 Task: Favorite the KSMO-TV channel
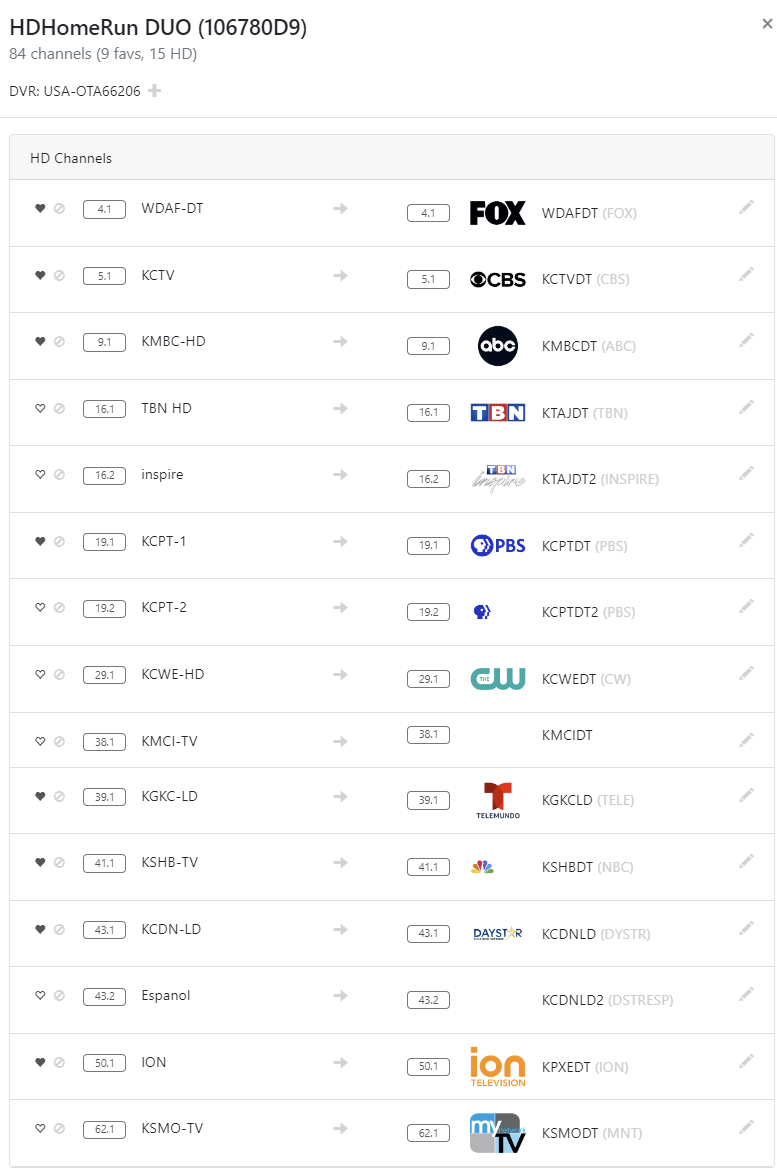coord(41,1129)
